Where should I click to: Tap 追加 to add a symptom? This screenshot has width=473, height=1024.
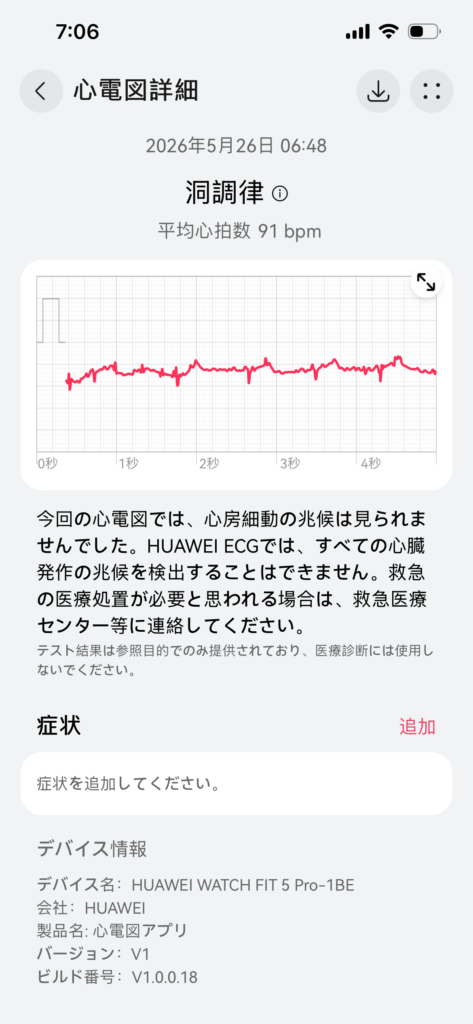(417, 727)
